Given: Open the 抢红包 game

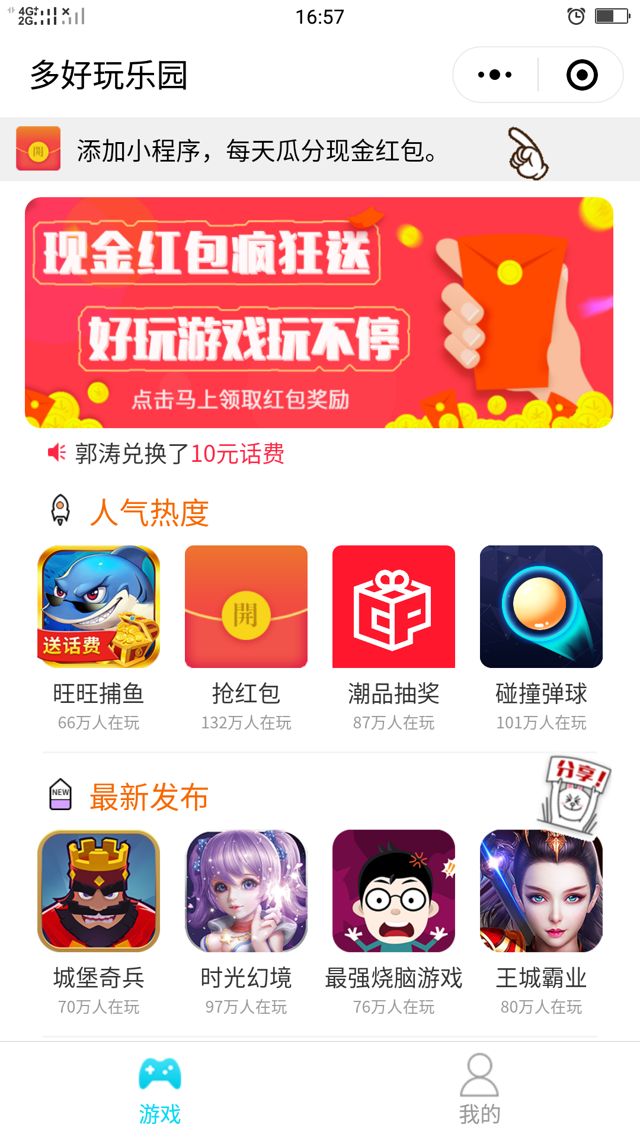Looking at the screenshot, I should 246,607.
